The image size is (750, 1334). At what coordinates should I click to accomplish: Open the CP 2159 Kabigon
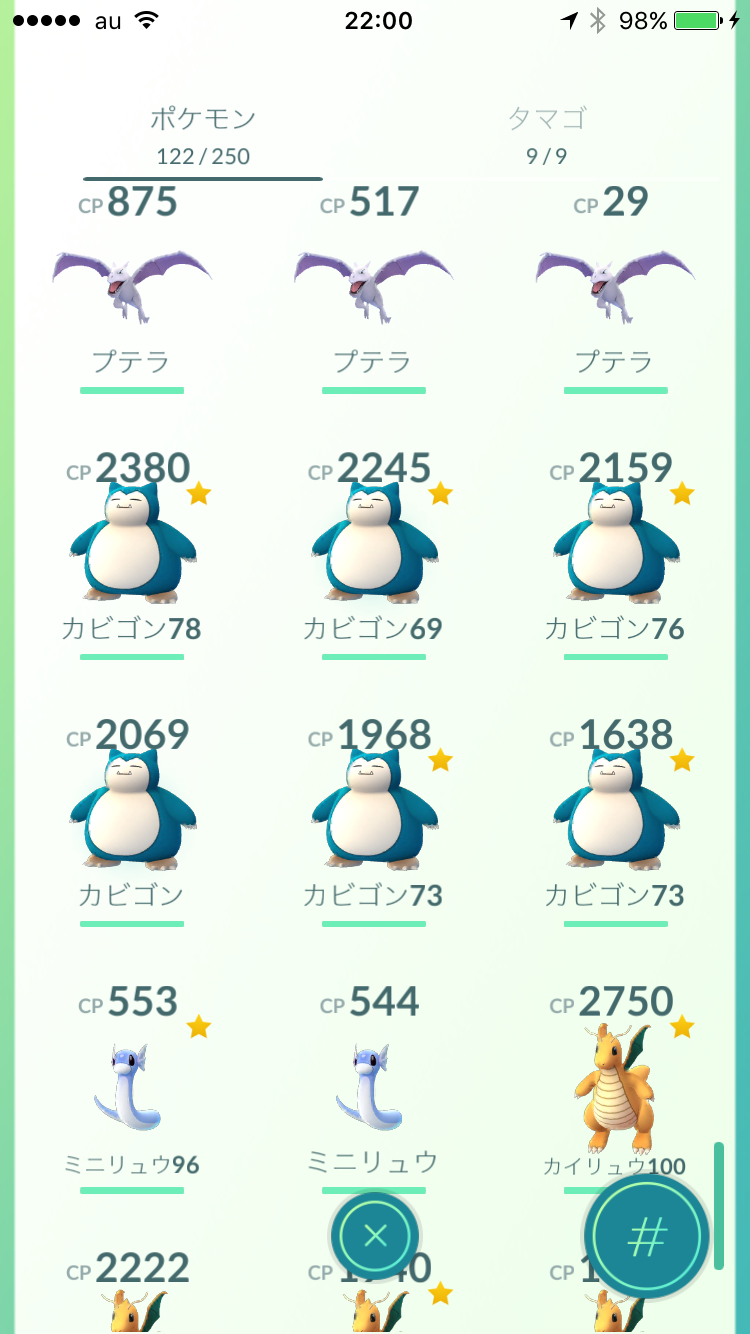616,545
